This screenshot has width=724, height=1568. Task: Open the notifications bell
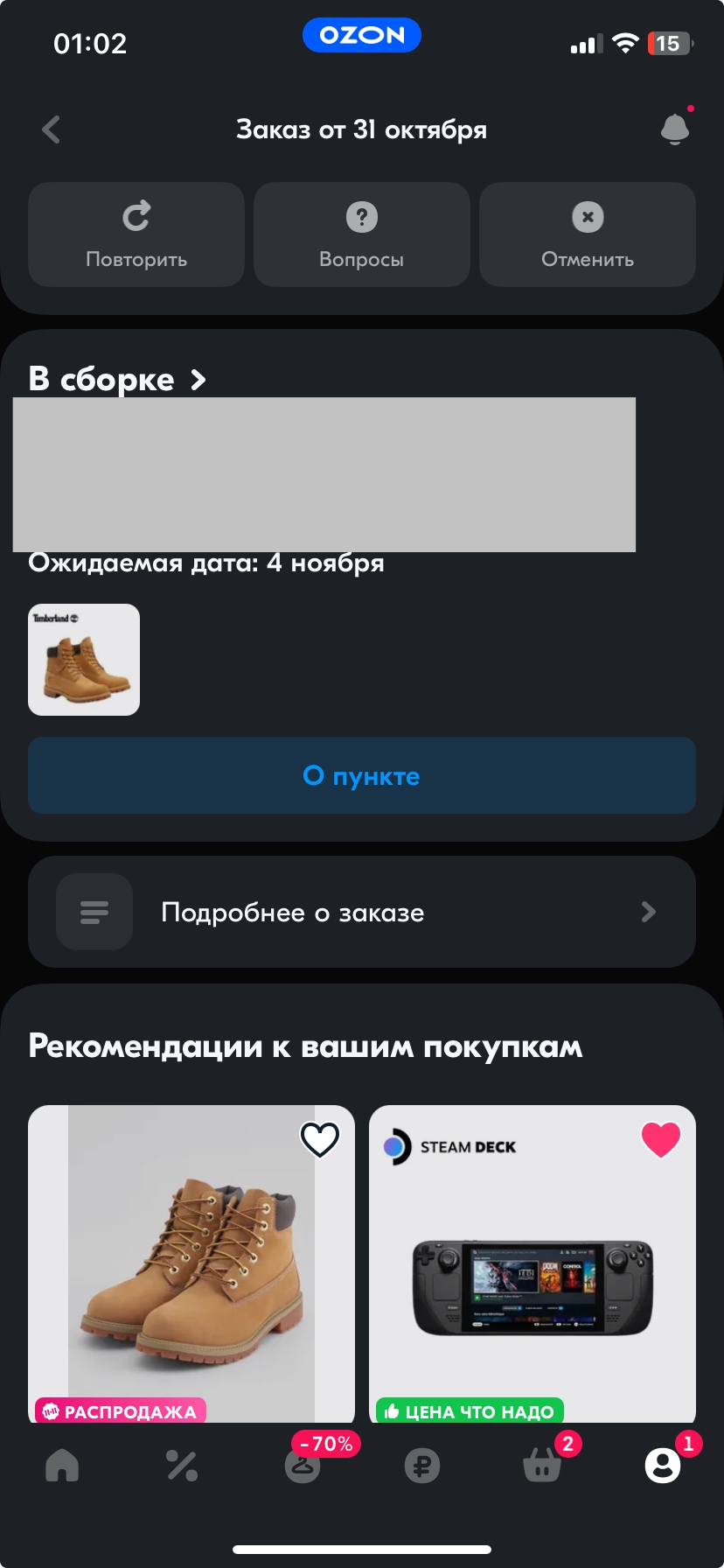coord(675,129)
